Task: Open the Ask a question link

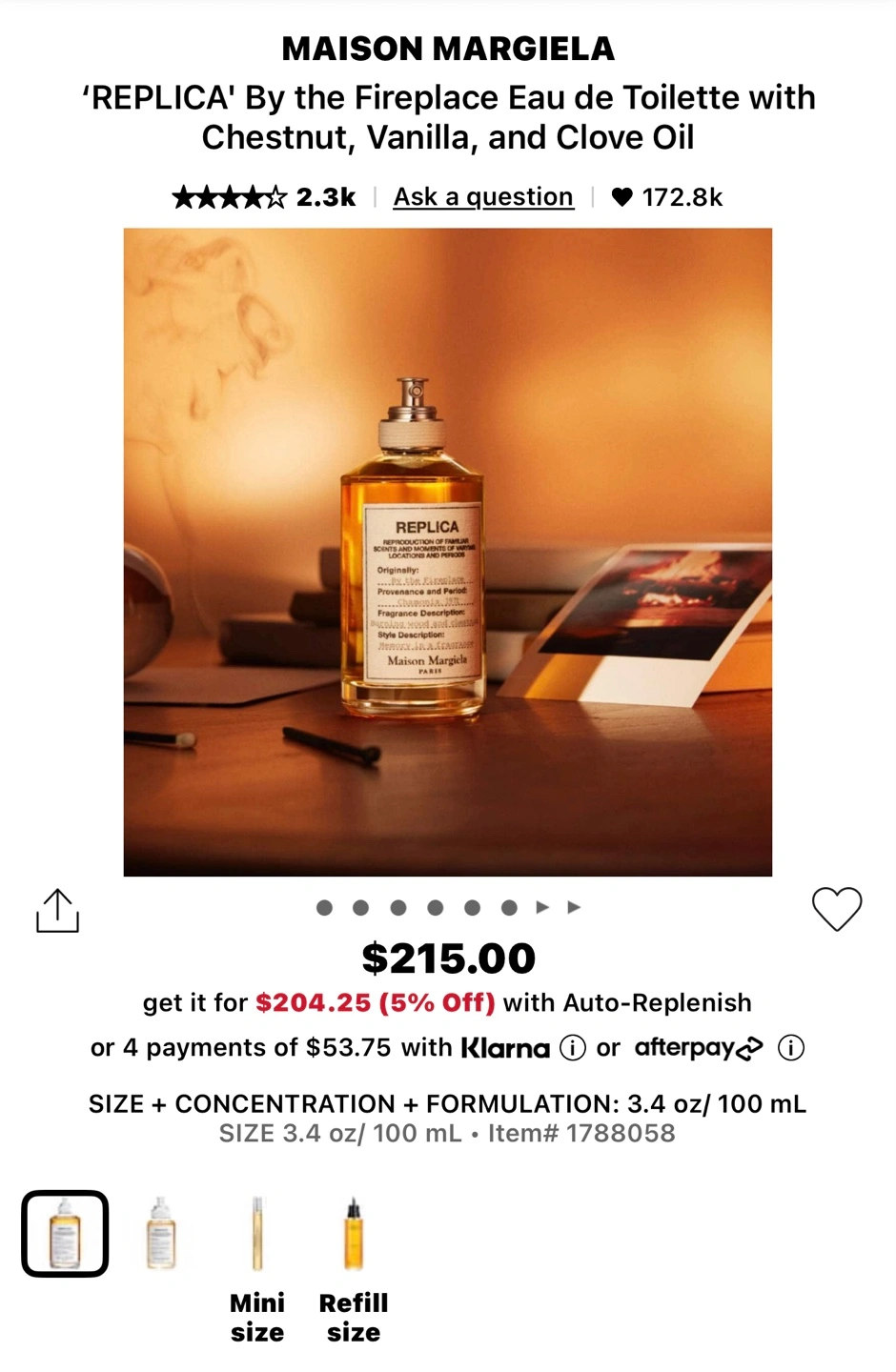Action: click(483, 197)
